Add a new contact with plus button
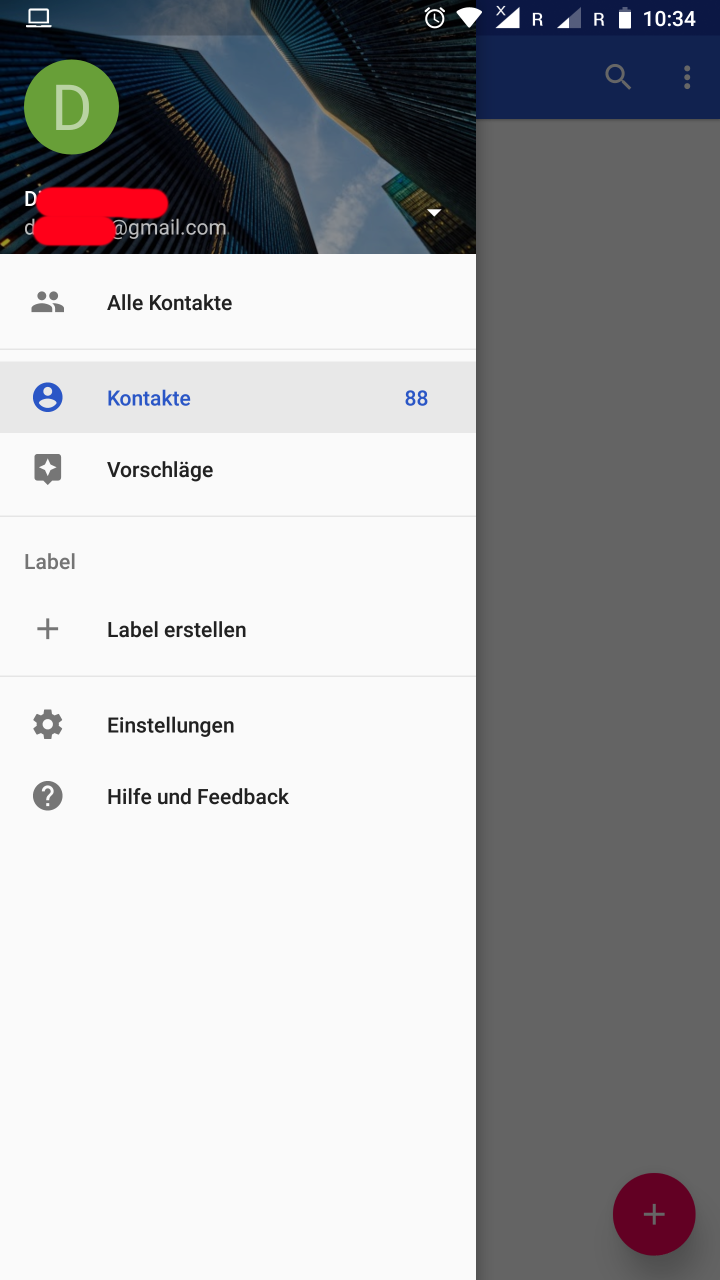Image resolution: width=720 pixels, height=1280 pixels. [x=653, y=1214]
